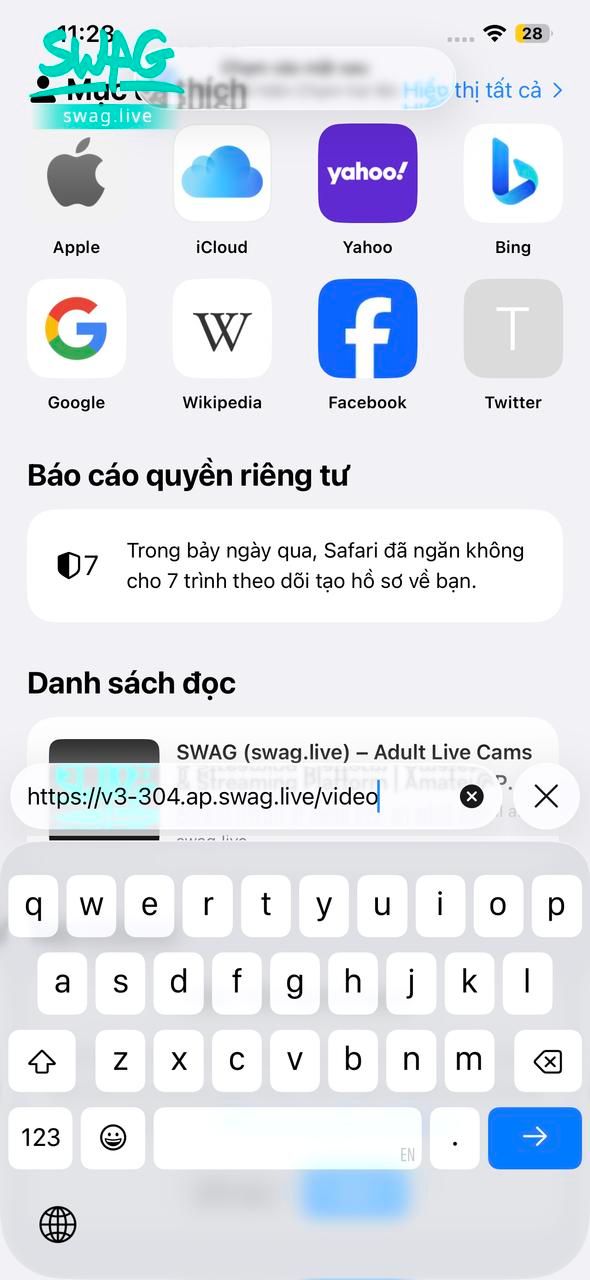Go to the typed URL with arrow key
Viewport: 590px width, 1280px height.
pos(535,1137)
